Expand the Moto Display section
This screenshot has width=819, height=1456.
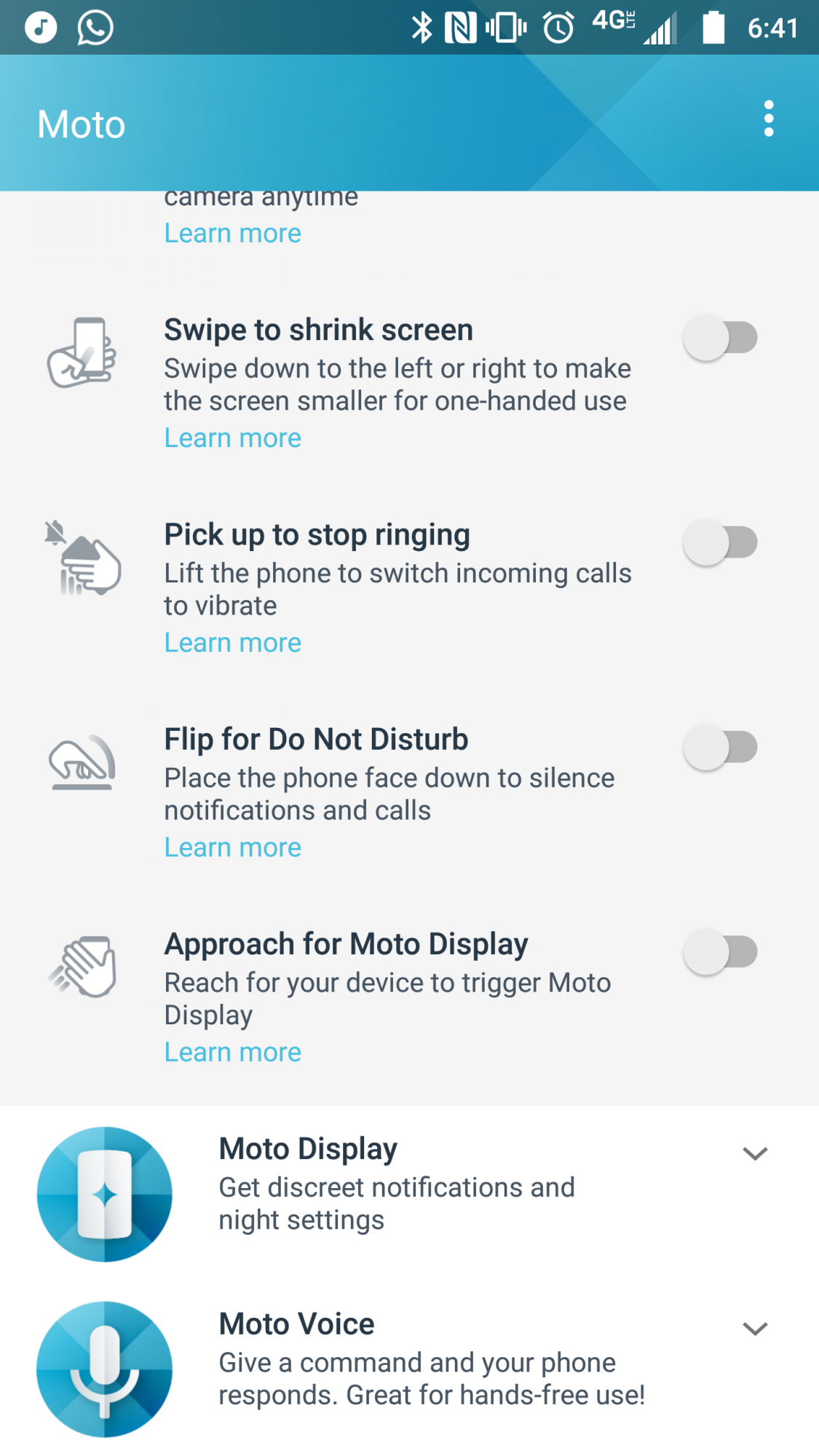(755, 1153)
